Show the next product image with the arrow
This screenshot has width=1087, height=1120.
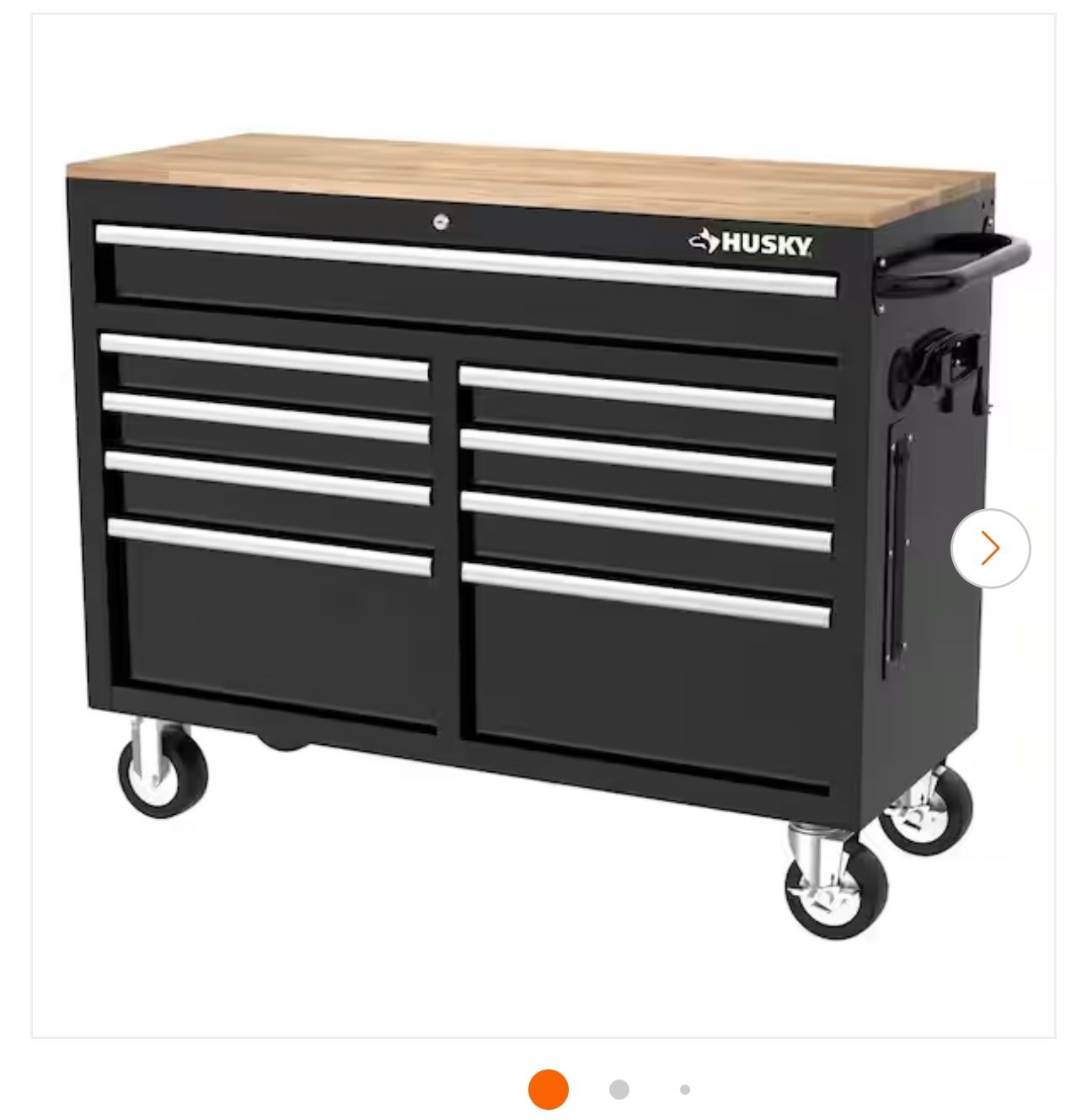point(990,549)
